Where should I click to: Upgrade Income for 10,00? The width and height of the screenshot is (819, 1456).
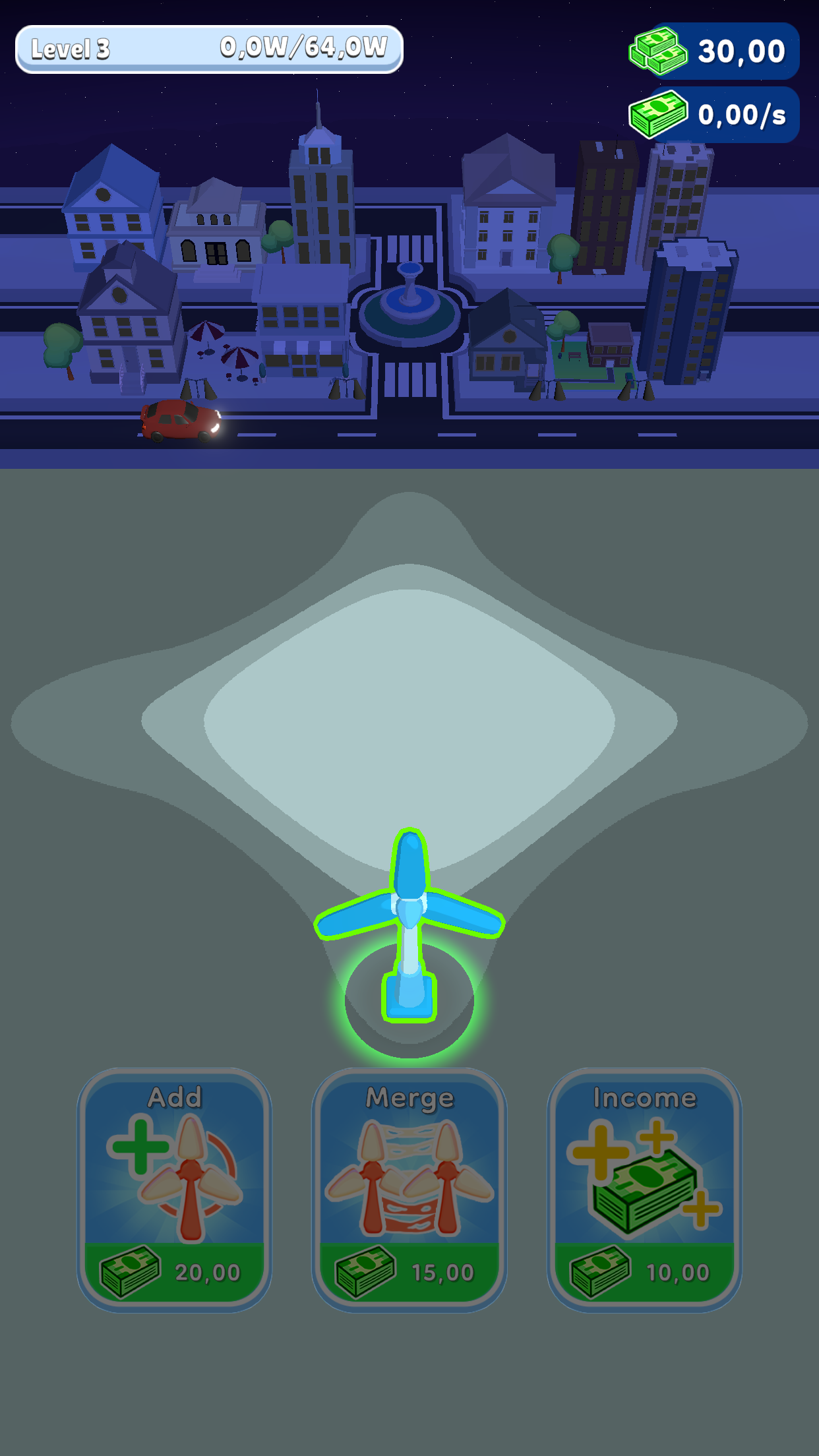644,1188
